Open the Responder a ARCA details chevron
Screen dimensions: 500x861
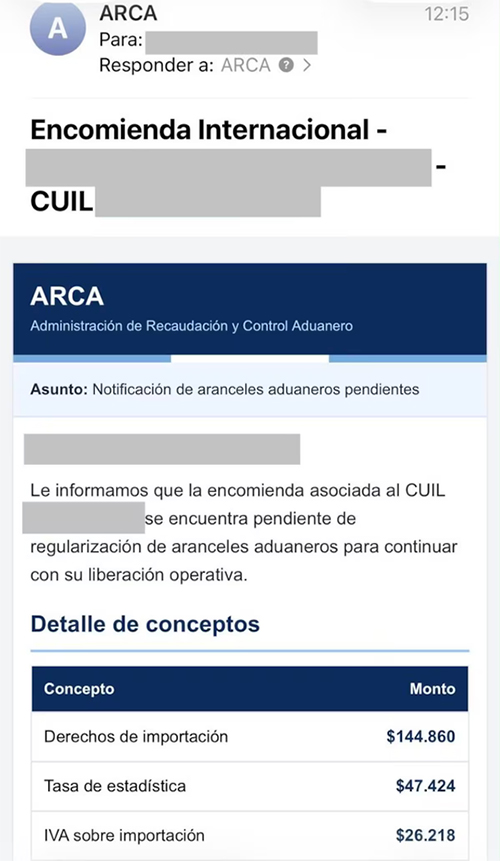(307, 65)
